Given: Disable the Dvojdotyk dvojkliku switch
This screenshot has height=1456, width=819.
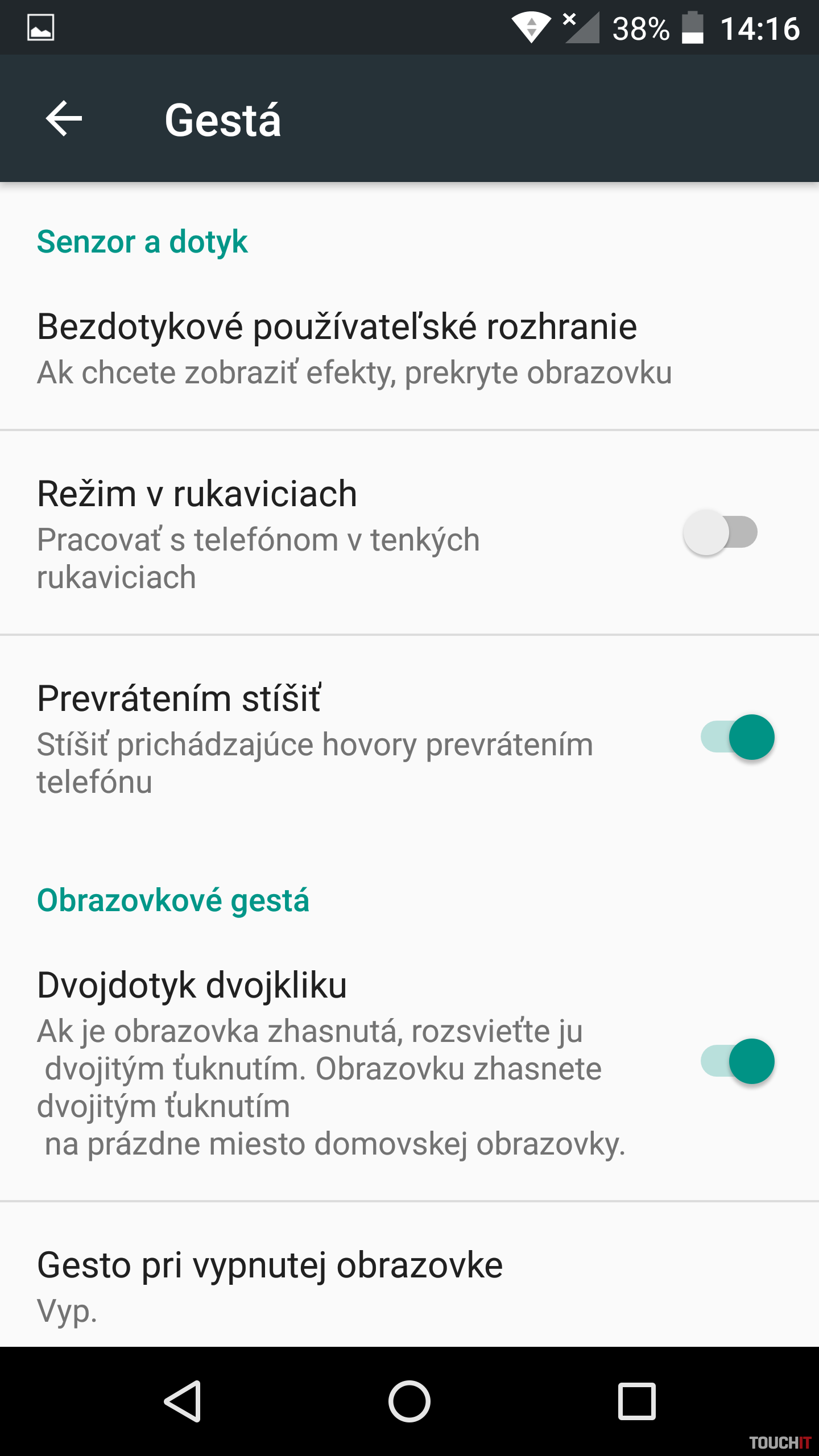Looking at the screenshot, I should pos(737,1061).
